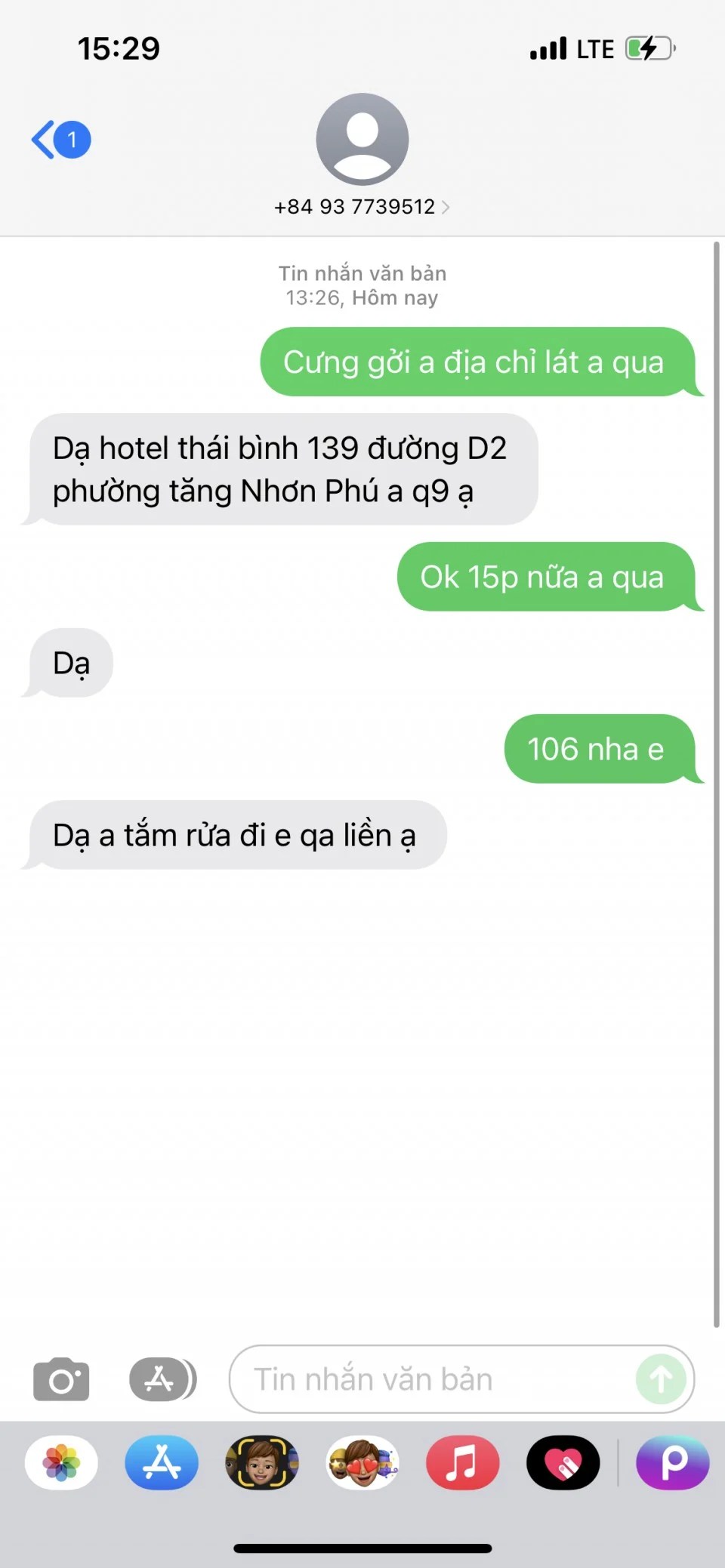The image size is (725, 1568).
Task: Open Digital Touch heart app
Action: click(x=563, y=1462)
